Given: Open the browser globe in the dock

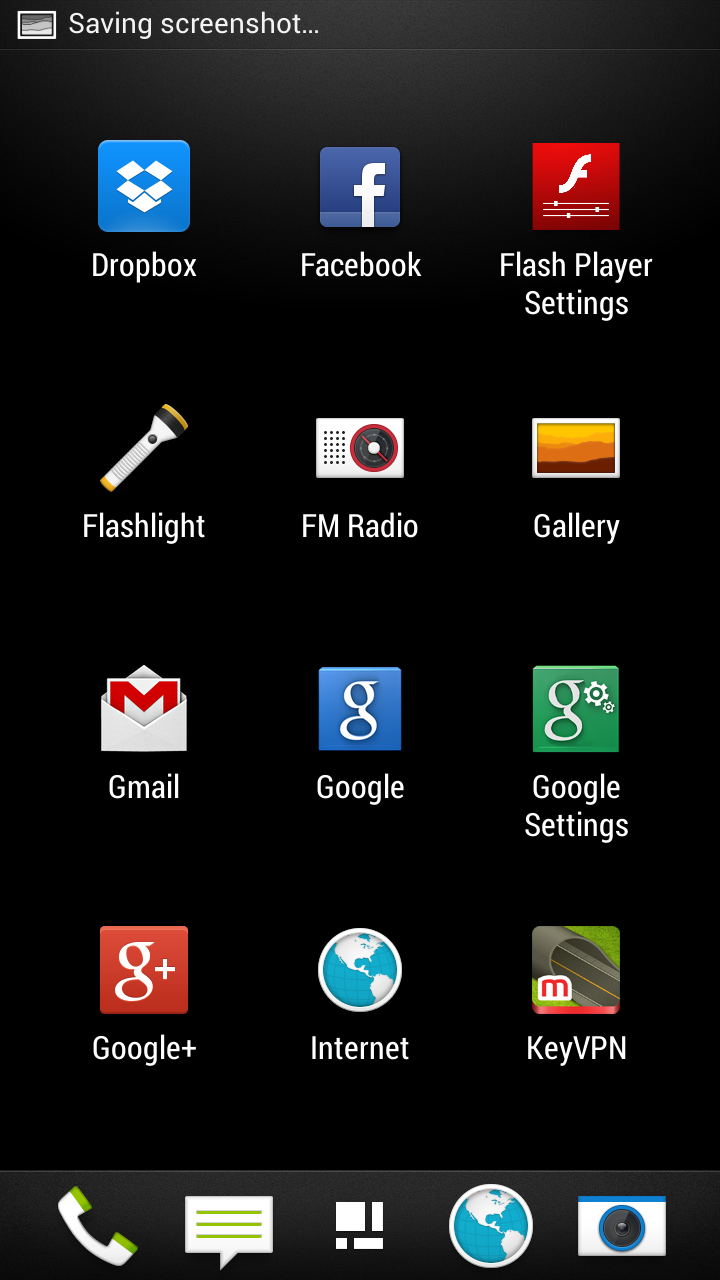Looking at the screenshot, I should click(x=491, y=1226).
